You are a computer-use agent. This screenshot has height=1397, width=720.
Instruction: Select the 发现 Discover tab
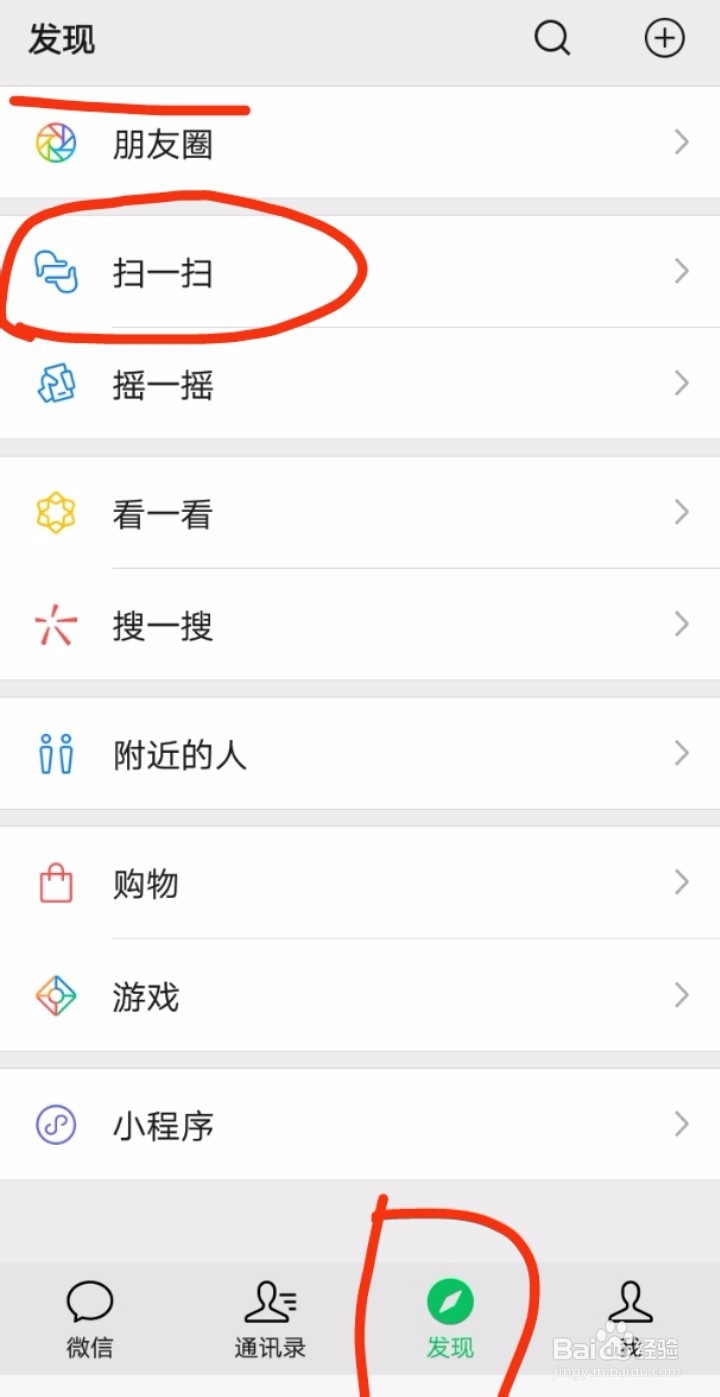[449, 1320]
